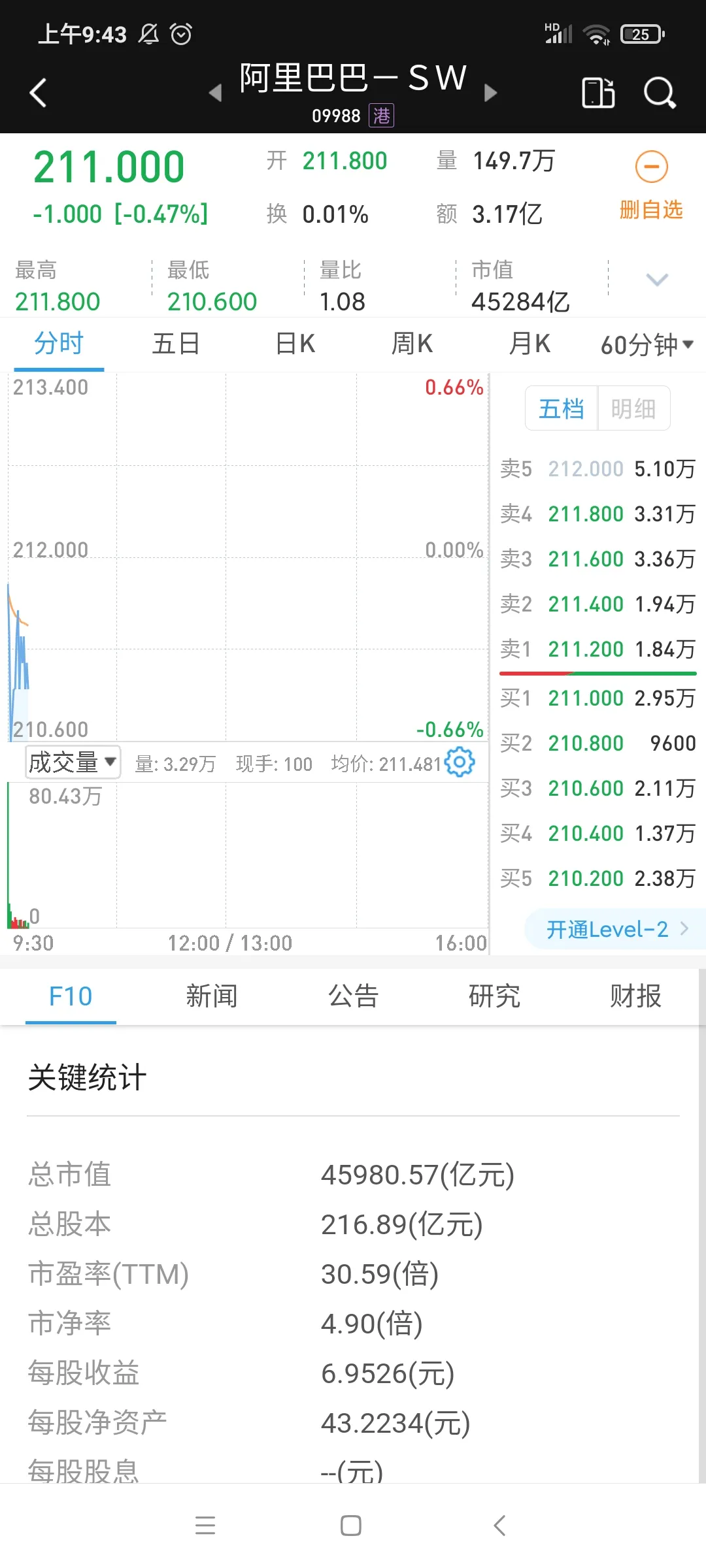
Task: Open the 公告 tab
Action: click(353, 996)
